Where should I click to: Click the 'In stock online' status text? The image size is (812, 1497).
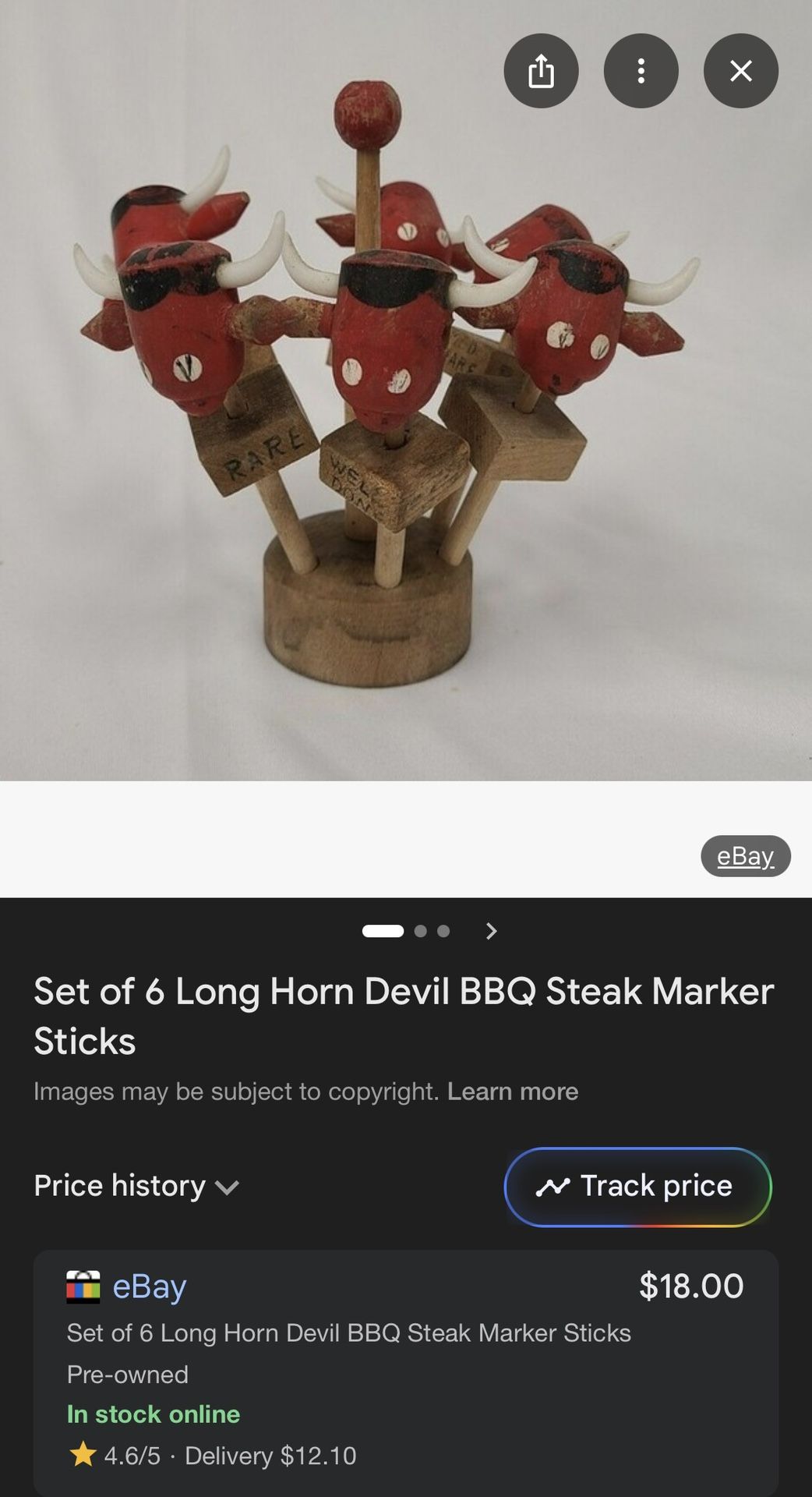[153, 1414]
